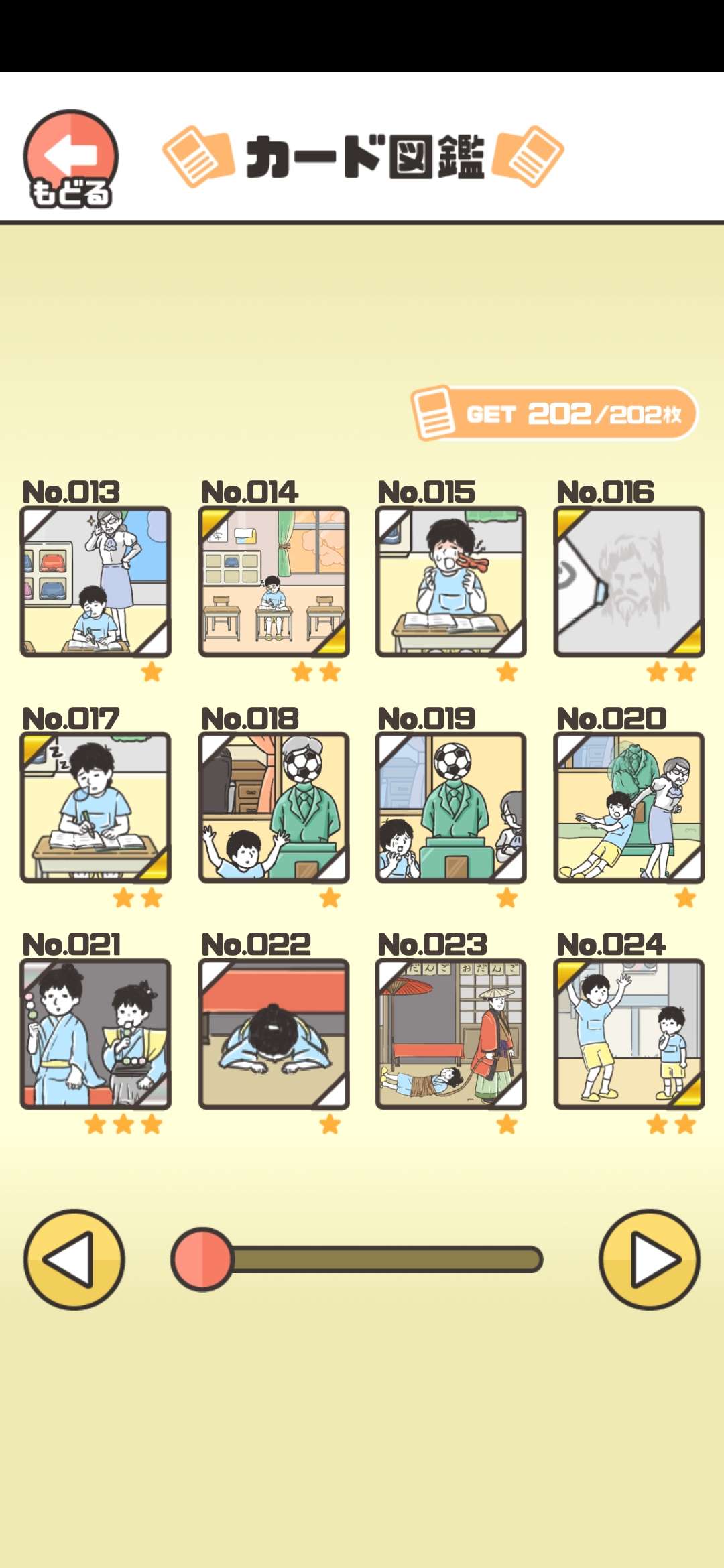Select card No.017

point(95,807)
